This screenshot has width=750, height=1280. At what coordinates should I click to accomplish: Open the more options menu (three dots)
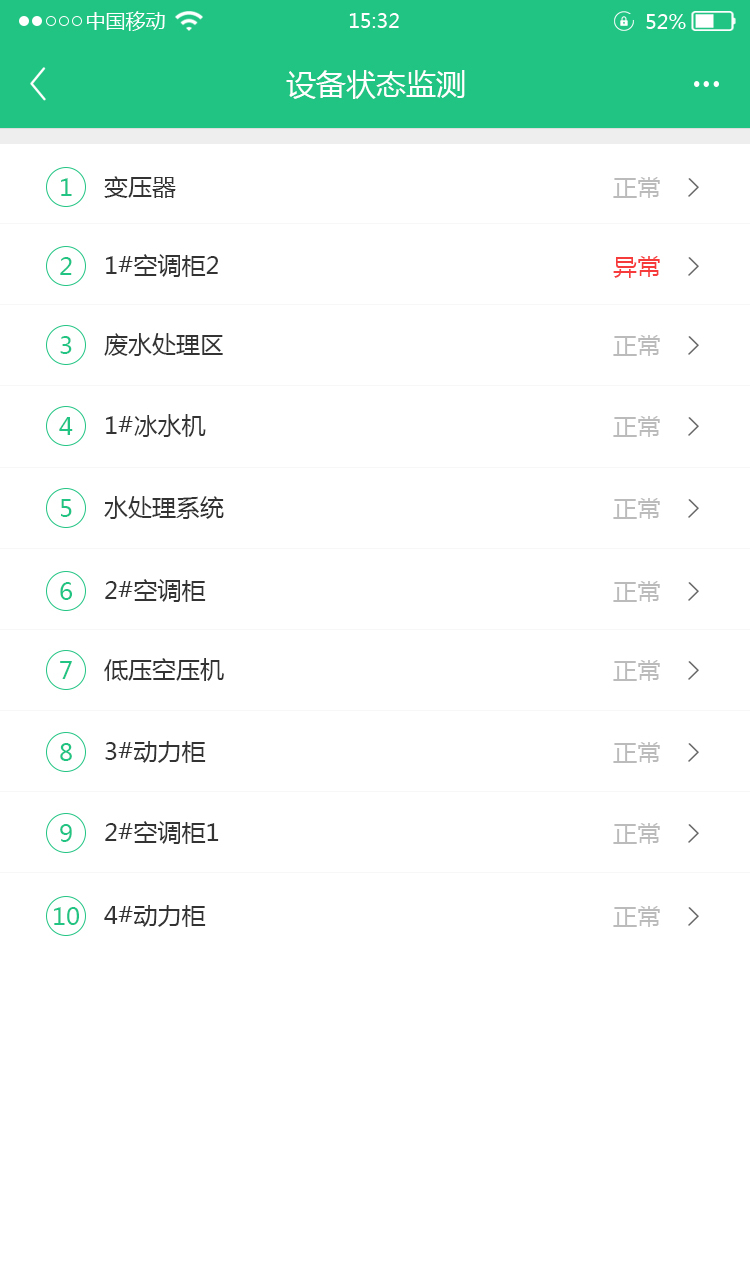[x=706, y=84]
